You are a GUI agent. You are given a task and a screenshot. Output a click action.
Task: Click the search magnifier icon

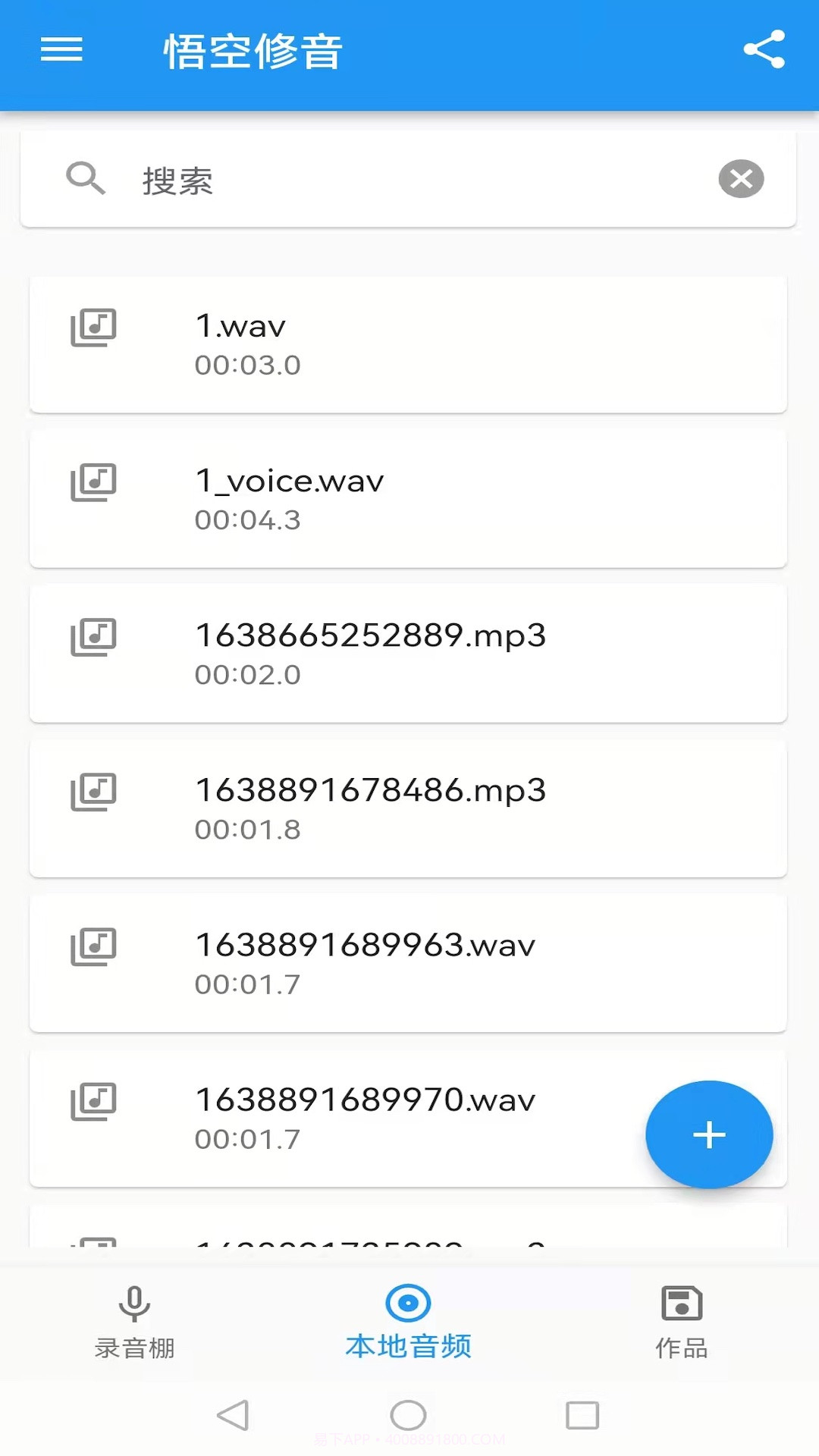coord(86,179)
